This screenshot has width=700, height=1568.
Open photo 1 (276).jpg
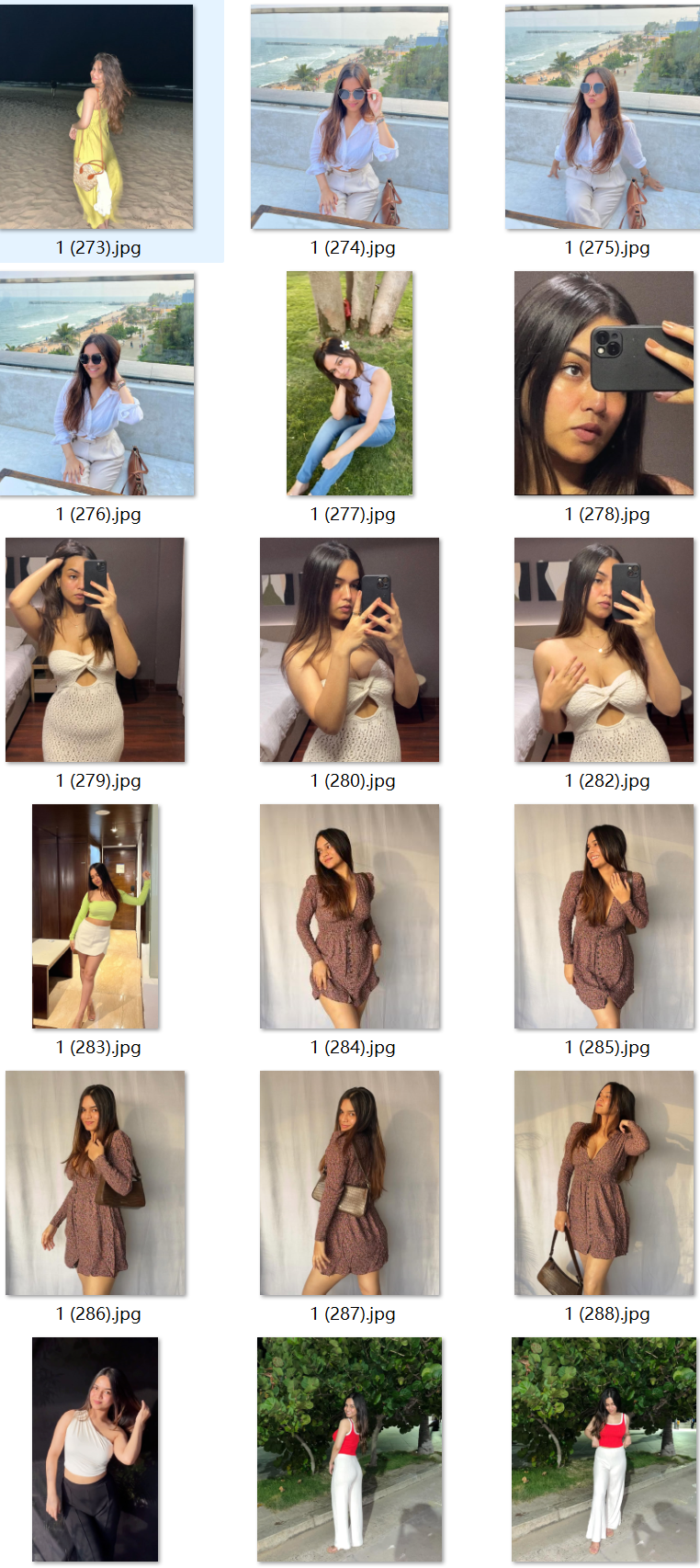tap(96, 384)
